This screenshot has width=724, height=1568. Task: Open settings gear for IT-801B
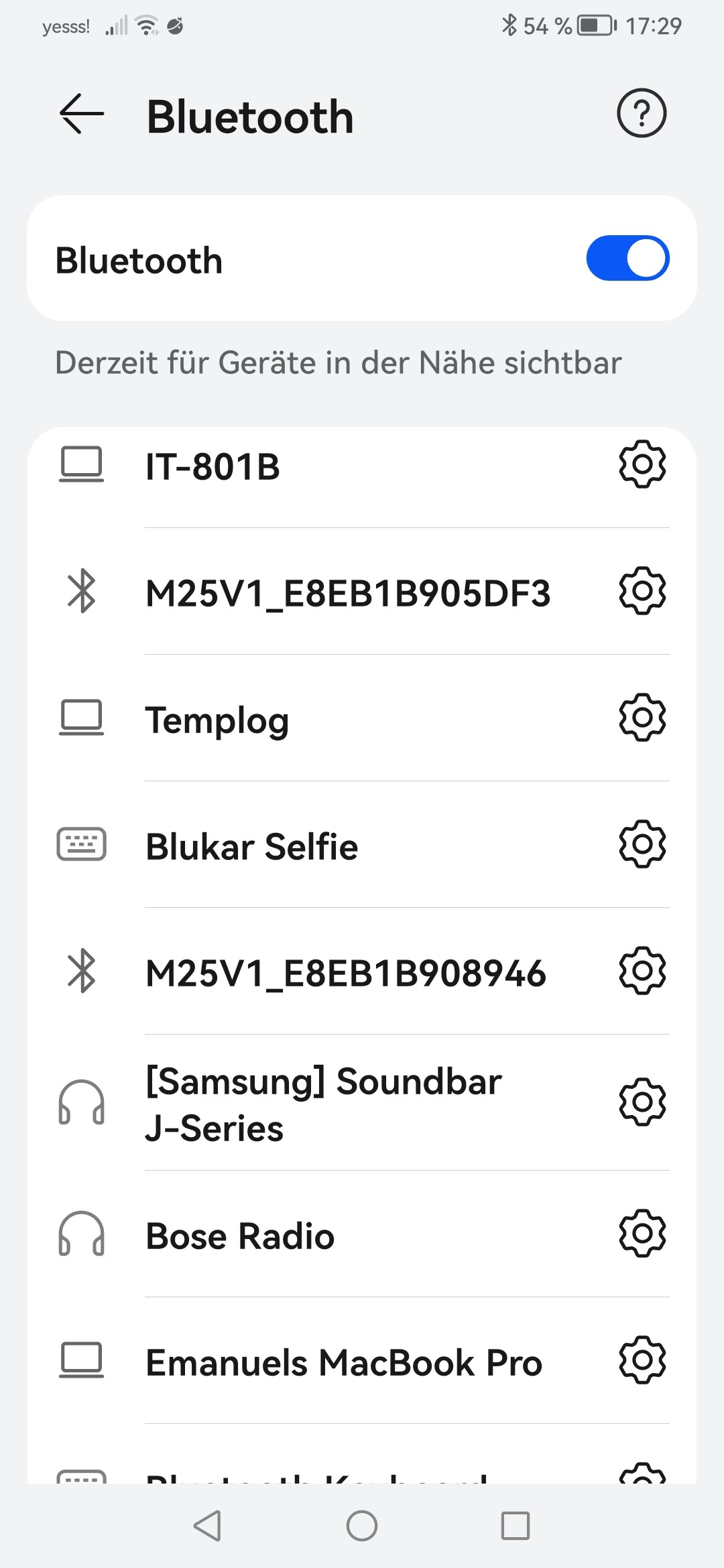pos(642,464)
